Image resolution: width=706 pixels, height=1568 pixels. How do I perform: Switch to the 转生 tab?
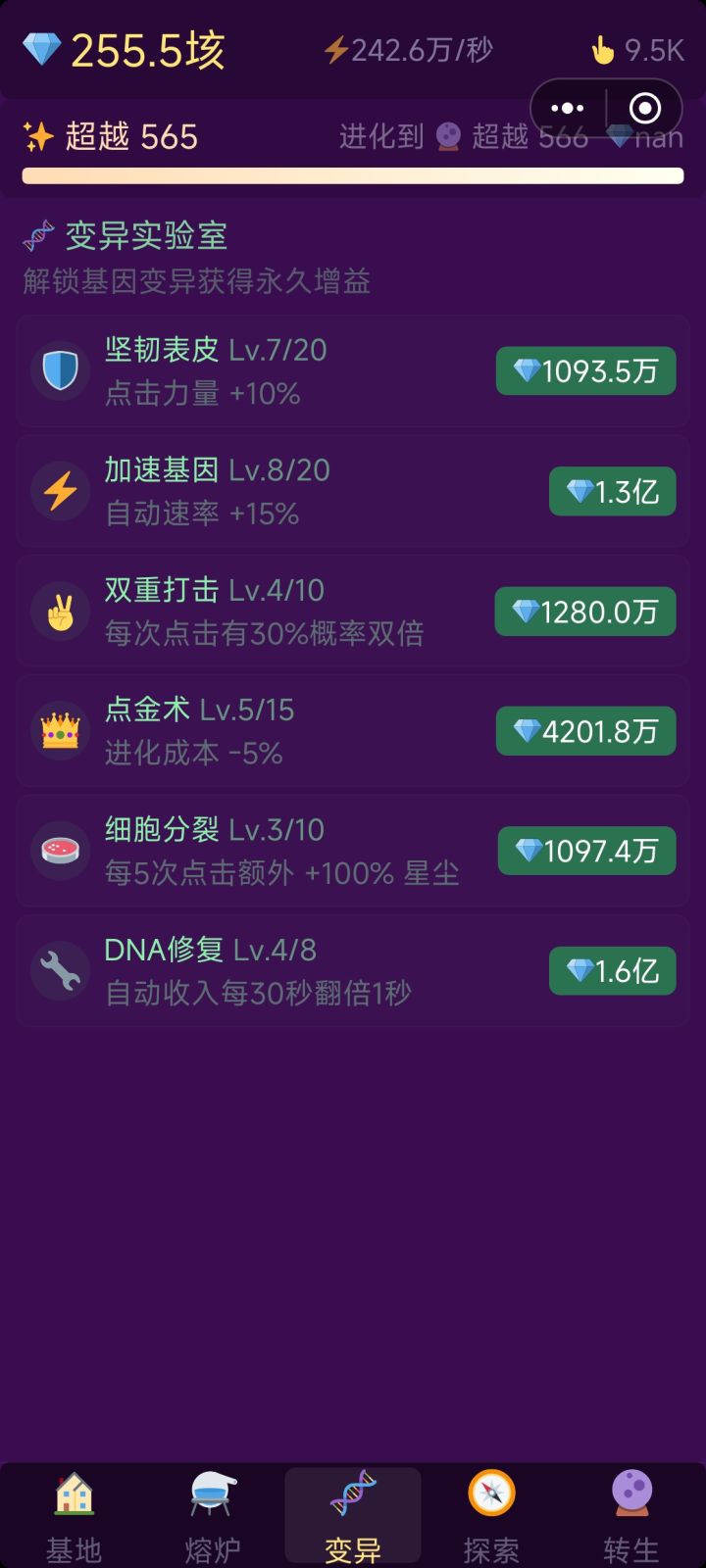click(x=630, y=1514)
